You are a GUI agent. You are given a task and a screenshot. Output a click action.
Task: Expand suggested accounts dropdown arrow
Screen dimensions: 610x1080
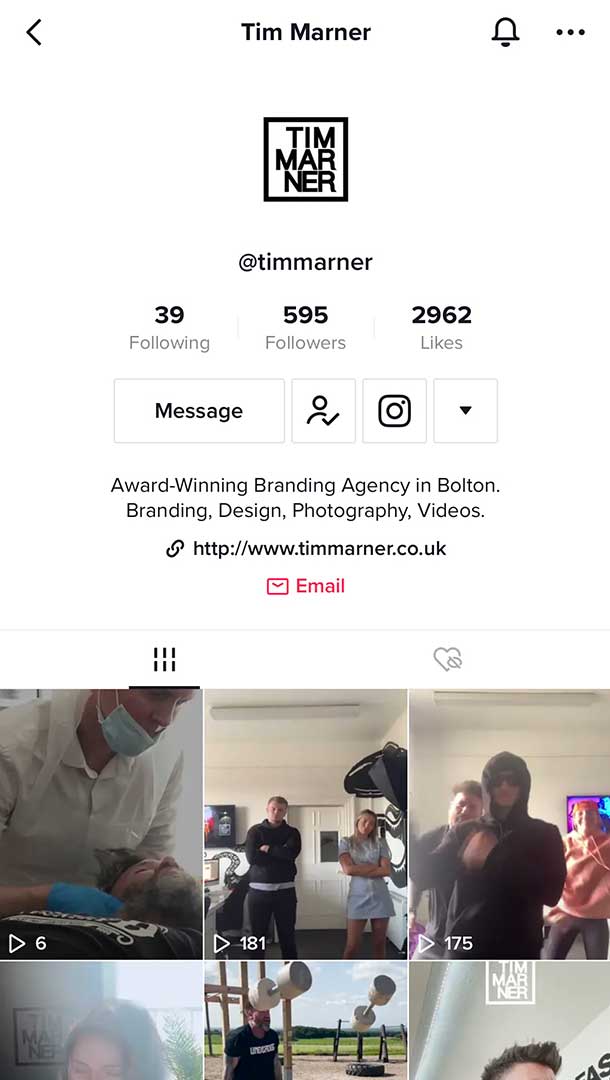tap(465, 411)
